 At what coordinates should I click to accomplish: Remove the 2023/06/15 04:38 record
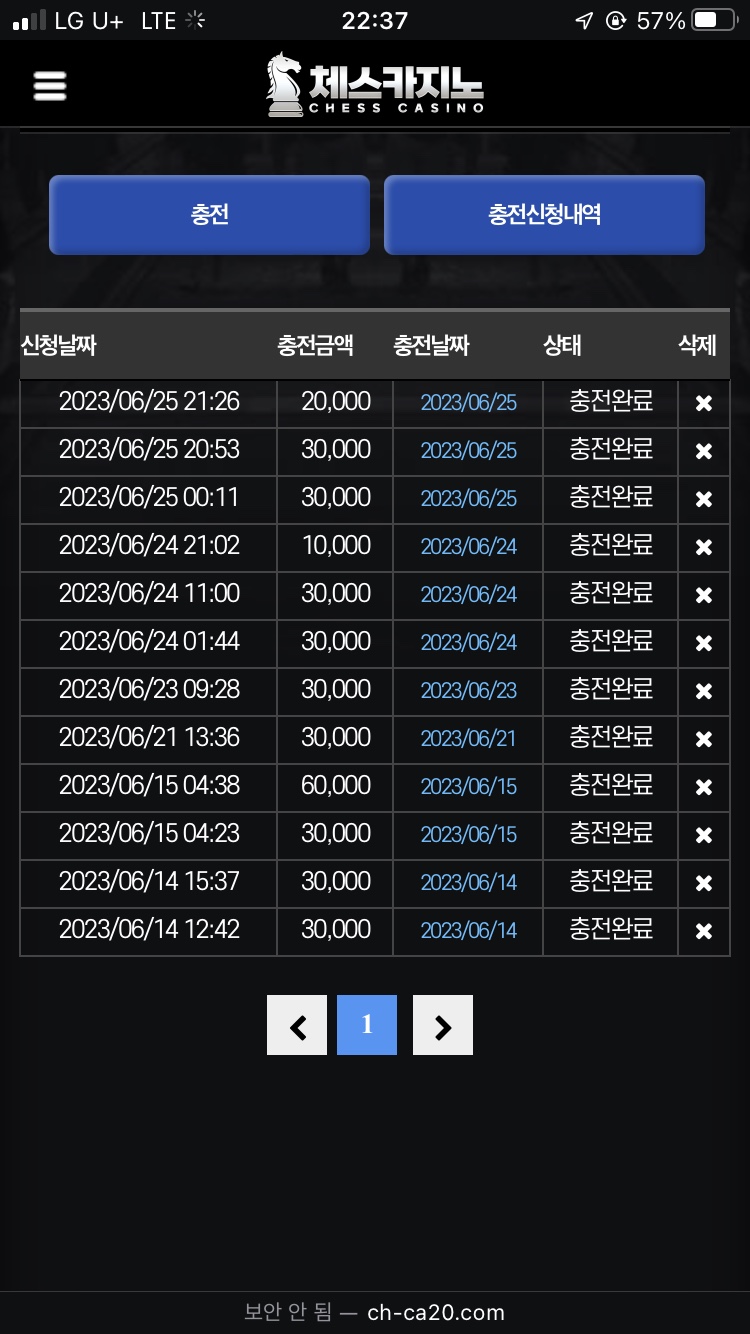(704, 787)
